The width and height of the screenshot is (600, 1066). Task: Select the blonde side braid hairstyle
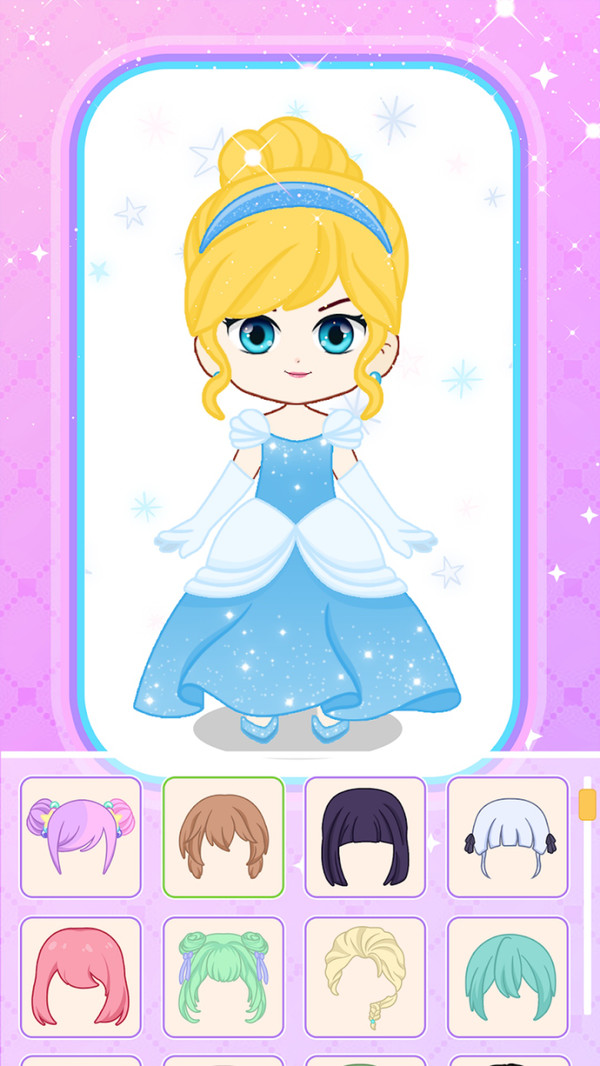[366, 977]
